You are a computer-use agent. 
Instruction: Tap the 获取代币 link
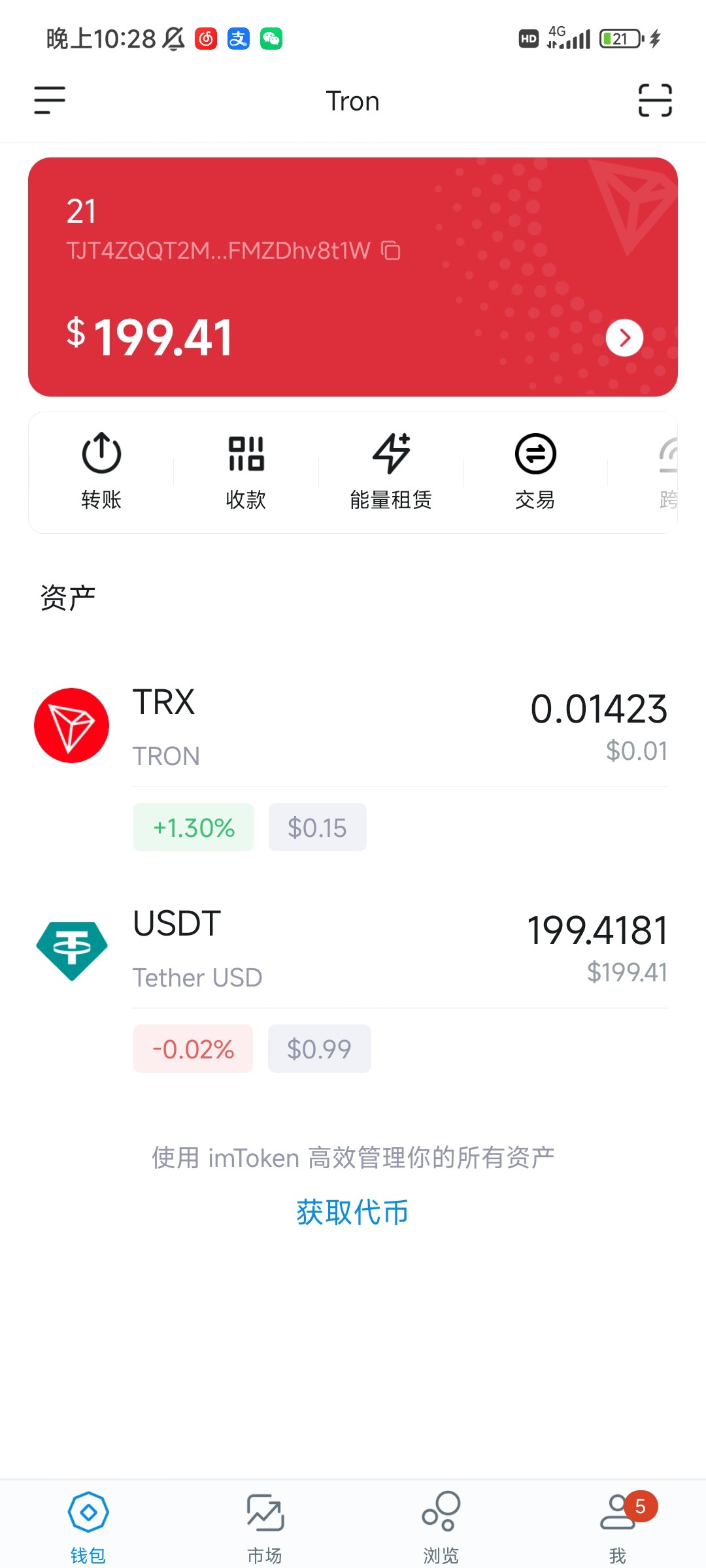pyautogui.click(x=352, y=1213)
